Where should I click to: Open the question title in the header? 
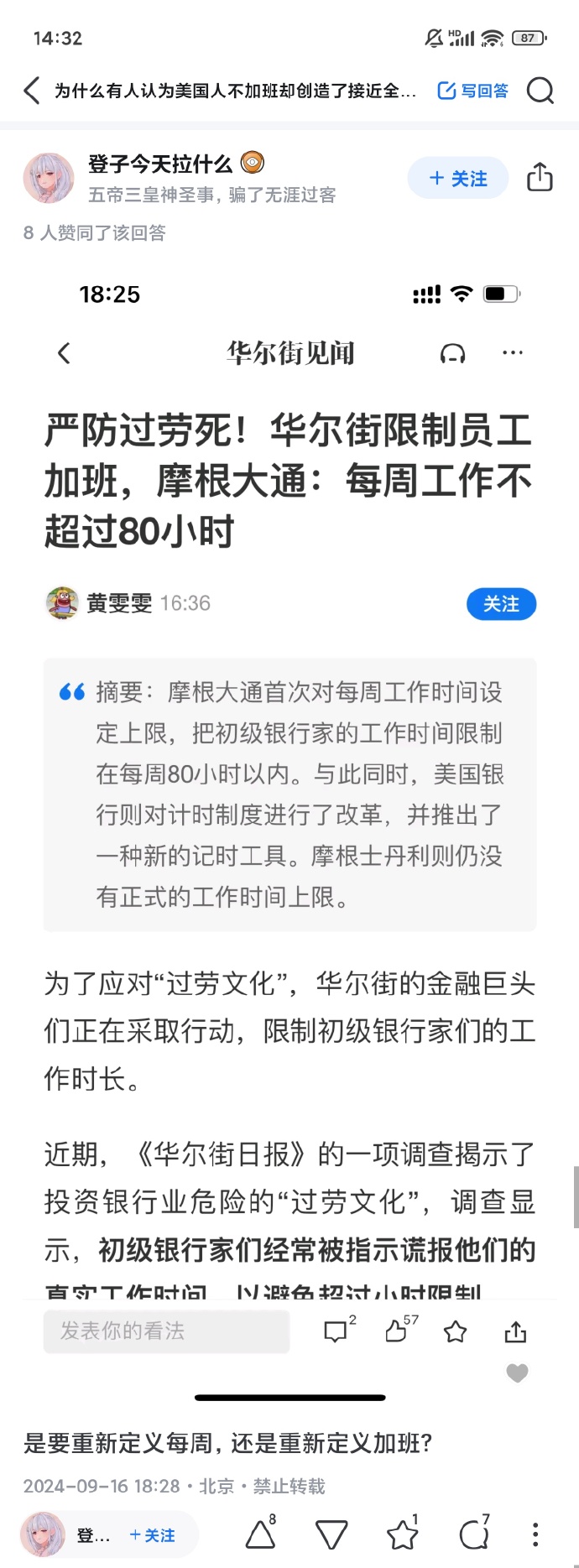click(x=235, y=91)
